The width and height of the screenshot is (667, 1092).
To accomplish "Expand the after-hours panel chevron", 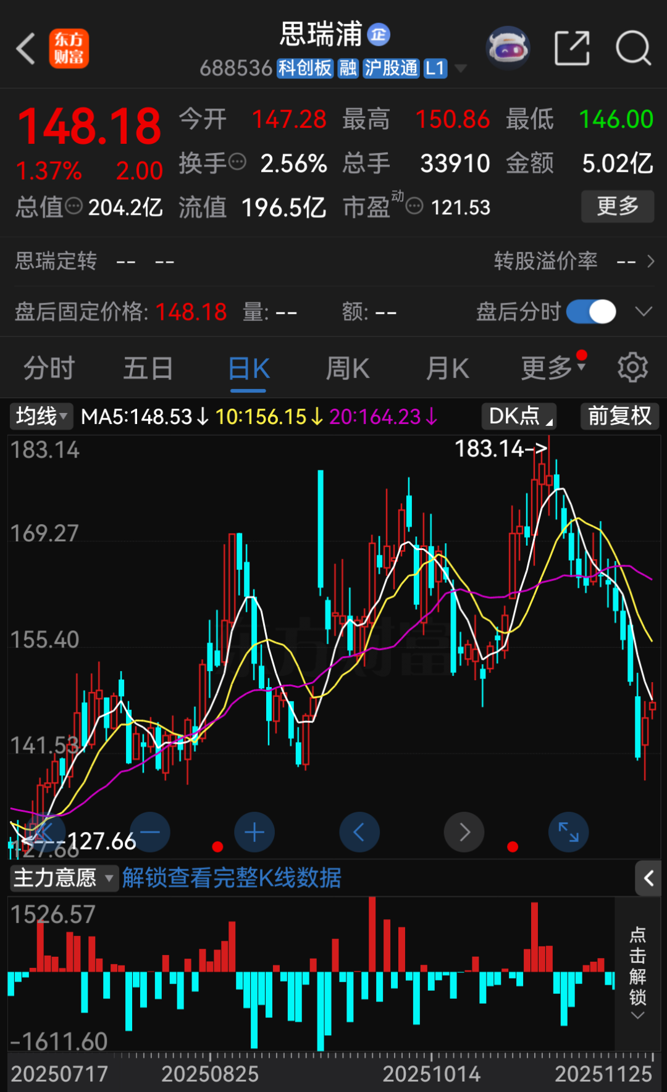I will (x=643, y=312).
